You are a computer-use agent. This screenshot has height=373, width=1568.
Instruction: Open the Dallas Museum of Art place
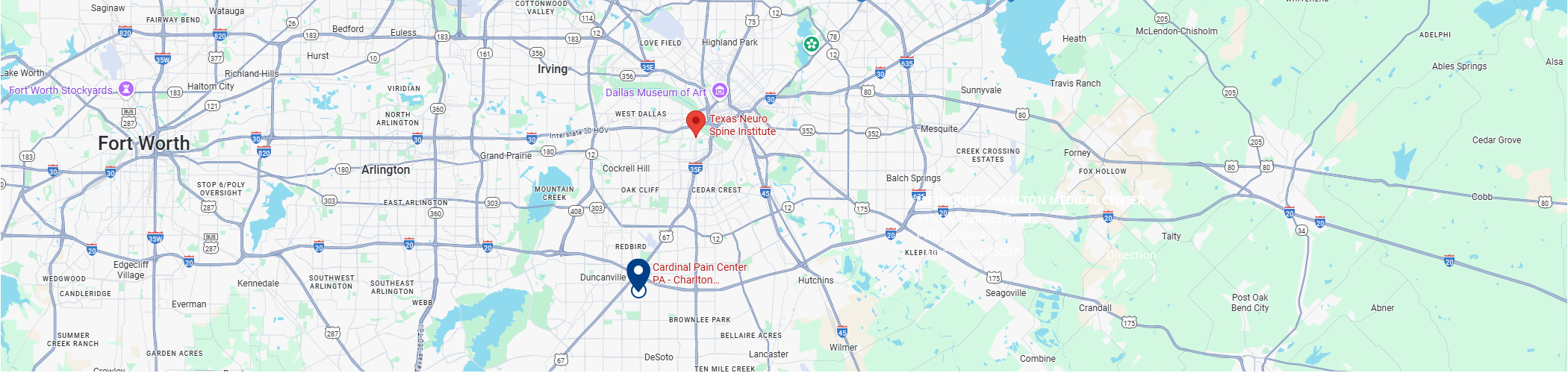click(720, 91)
